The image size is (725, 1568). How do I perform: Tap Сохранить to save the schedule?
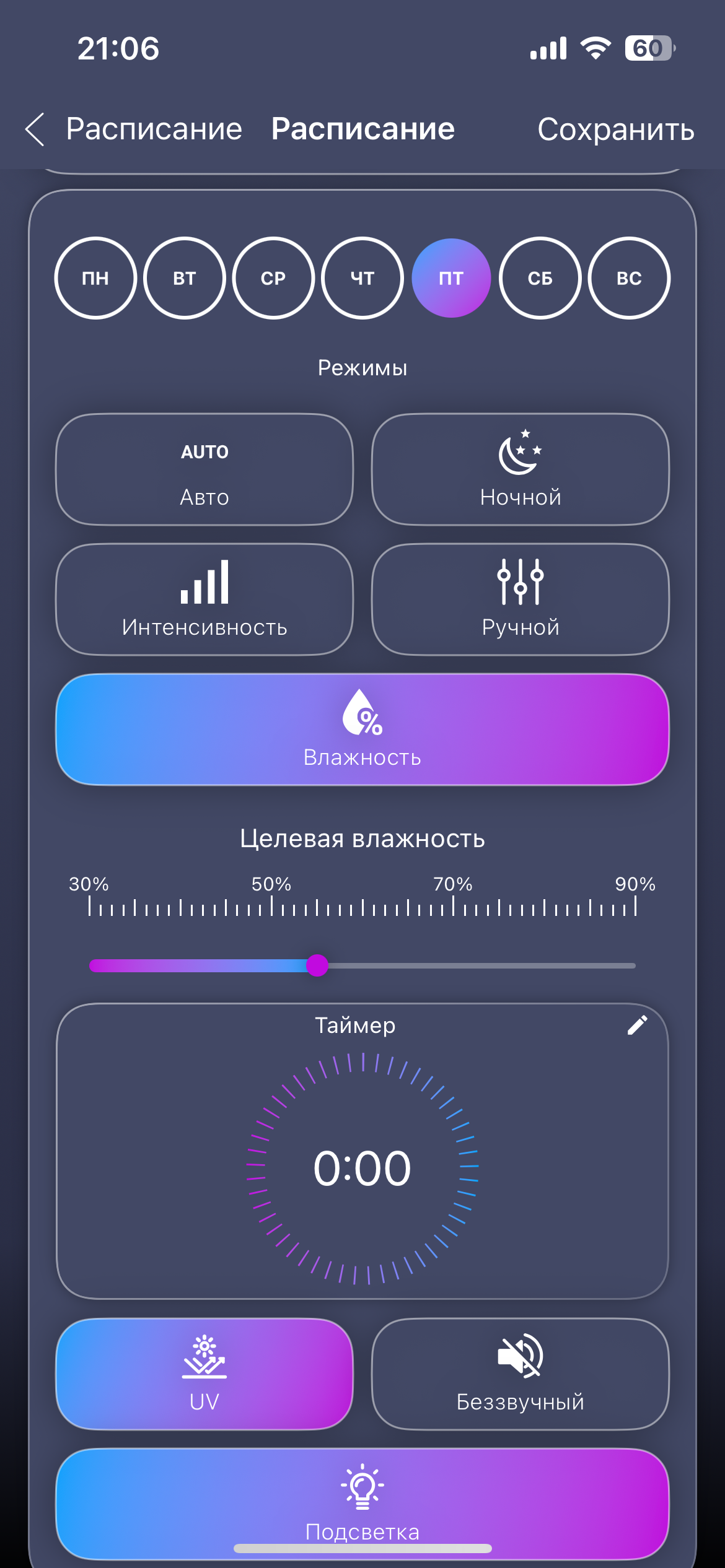tap(615, 129)
